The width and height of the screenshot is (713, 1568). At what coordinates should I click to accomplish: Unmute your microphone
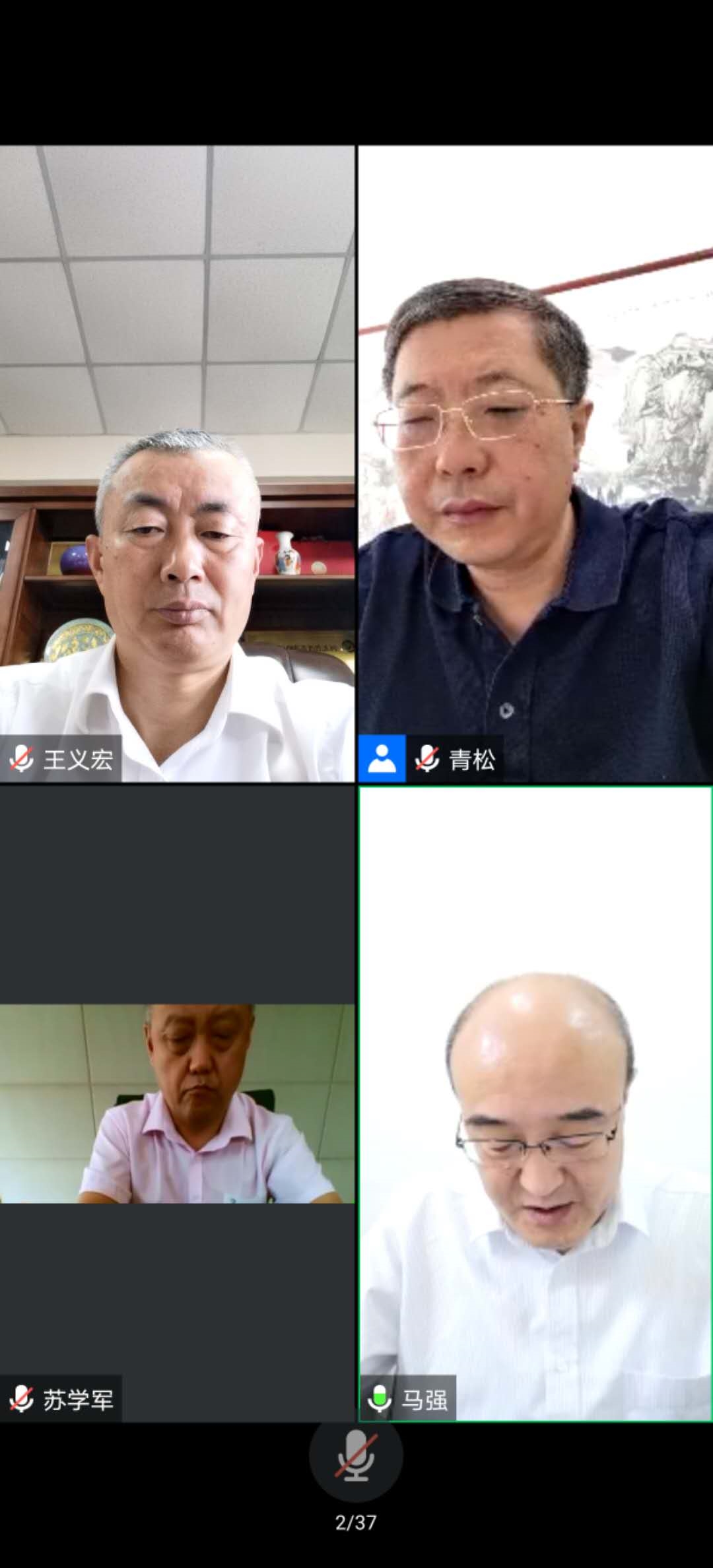point(356,1455)
